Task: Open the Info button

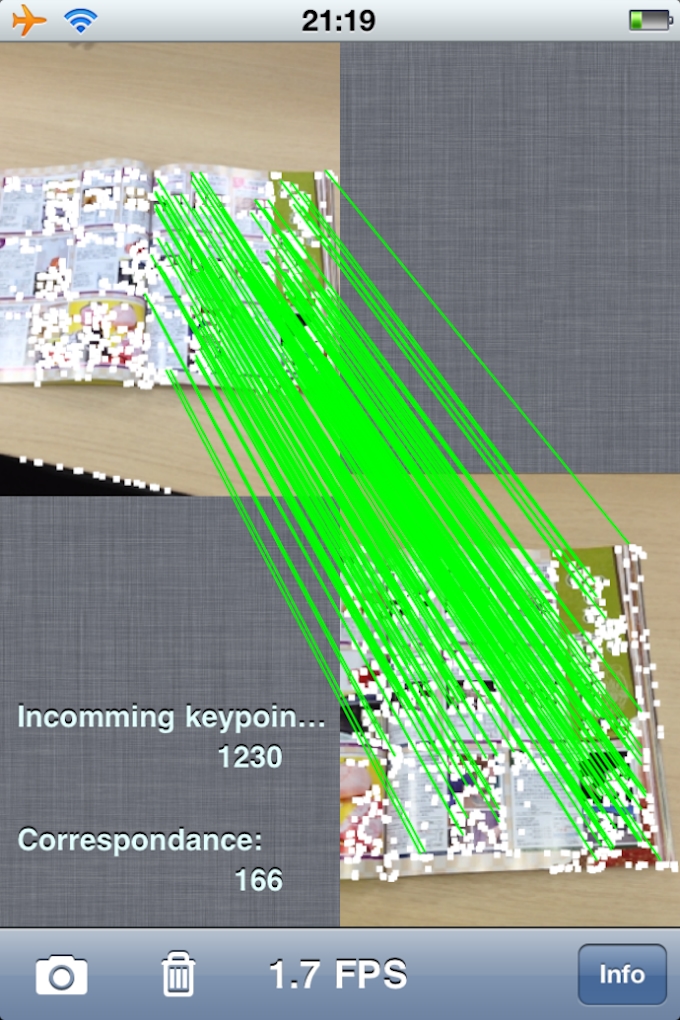Action: click(x=621, y=974)
